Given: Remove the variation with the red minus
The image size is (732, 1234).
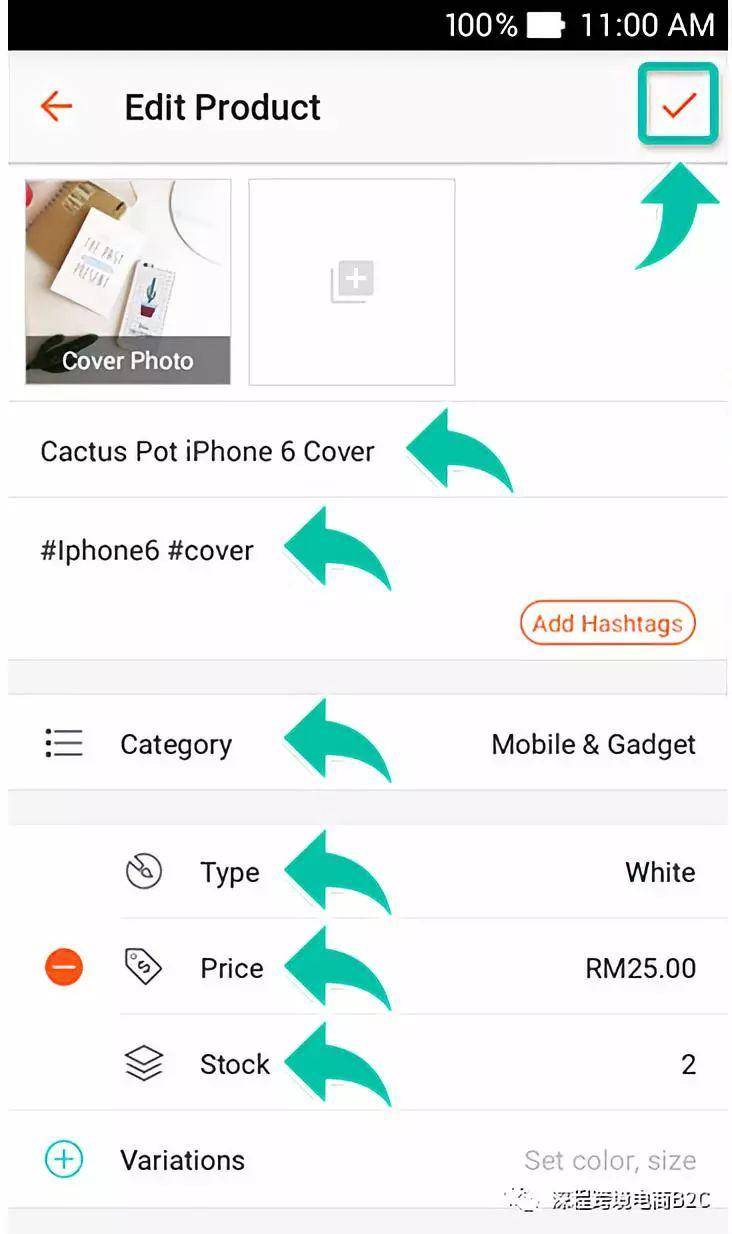Looking at the screenshot, I should coord(64,967).
